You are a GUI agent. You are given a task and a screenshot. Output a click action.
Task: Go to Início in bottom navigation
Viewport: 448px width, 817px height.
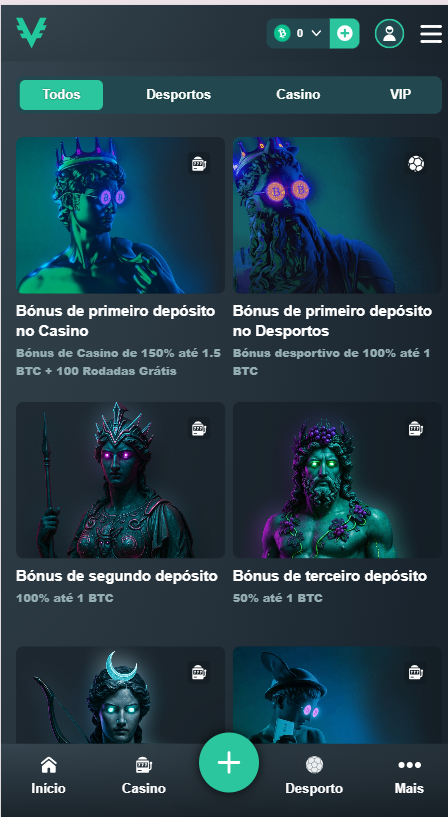coord(48,776)
